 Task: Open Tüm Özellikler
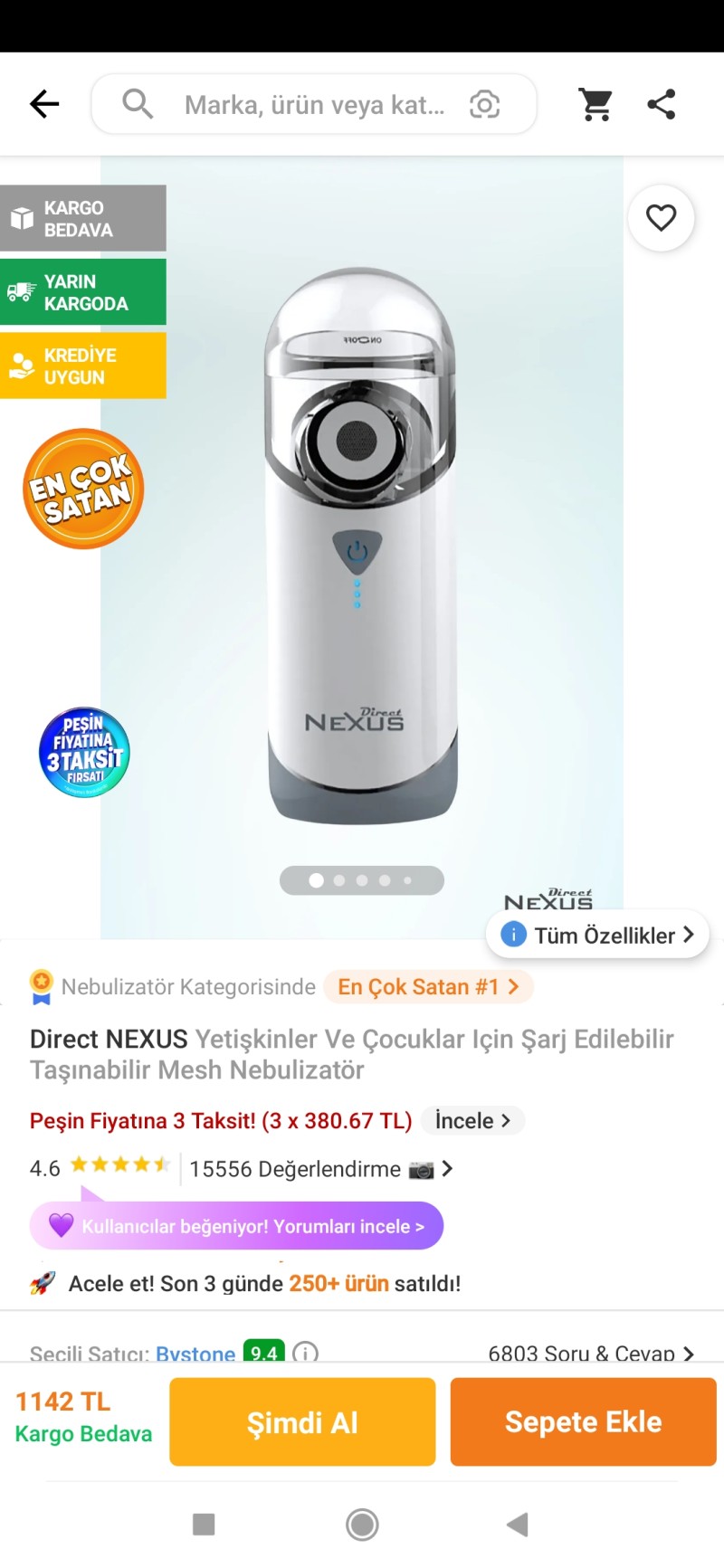click(x=598, y=935)
